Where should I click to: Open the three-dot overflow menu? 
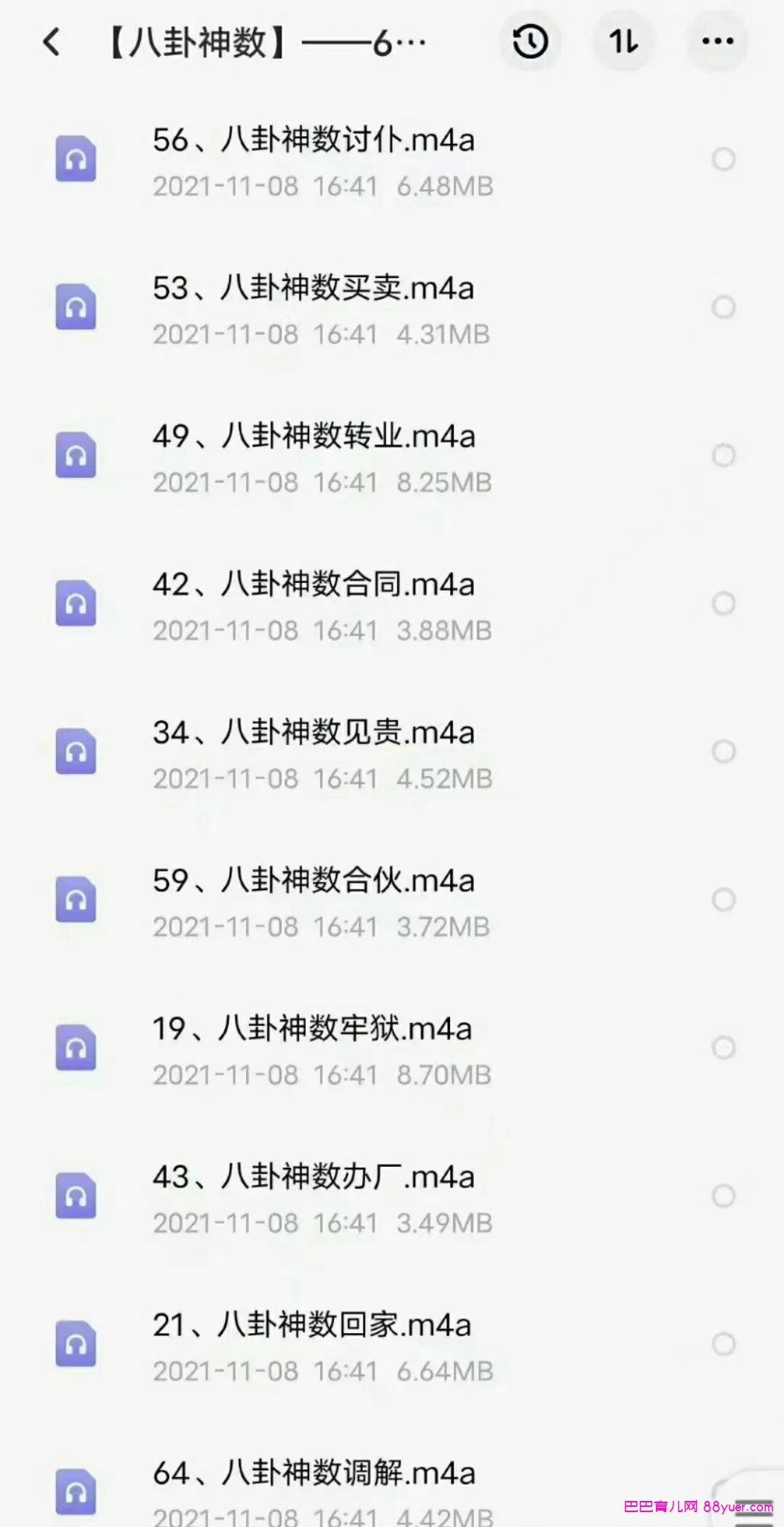(x=718, y=42)
